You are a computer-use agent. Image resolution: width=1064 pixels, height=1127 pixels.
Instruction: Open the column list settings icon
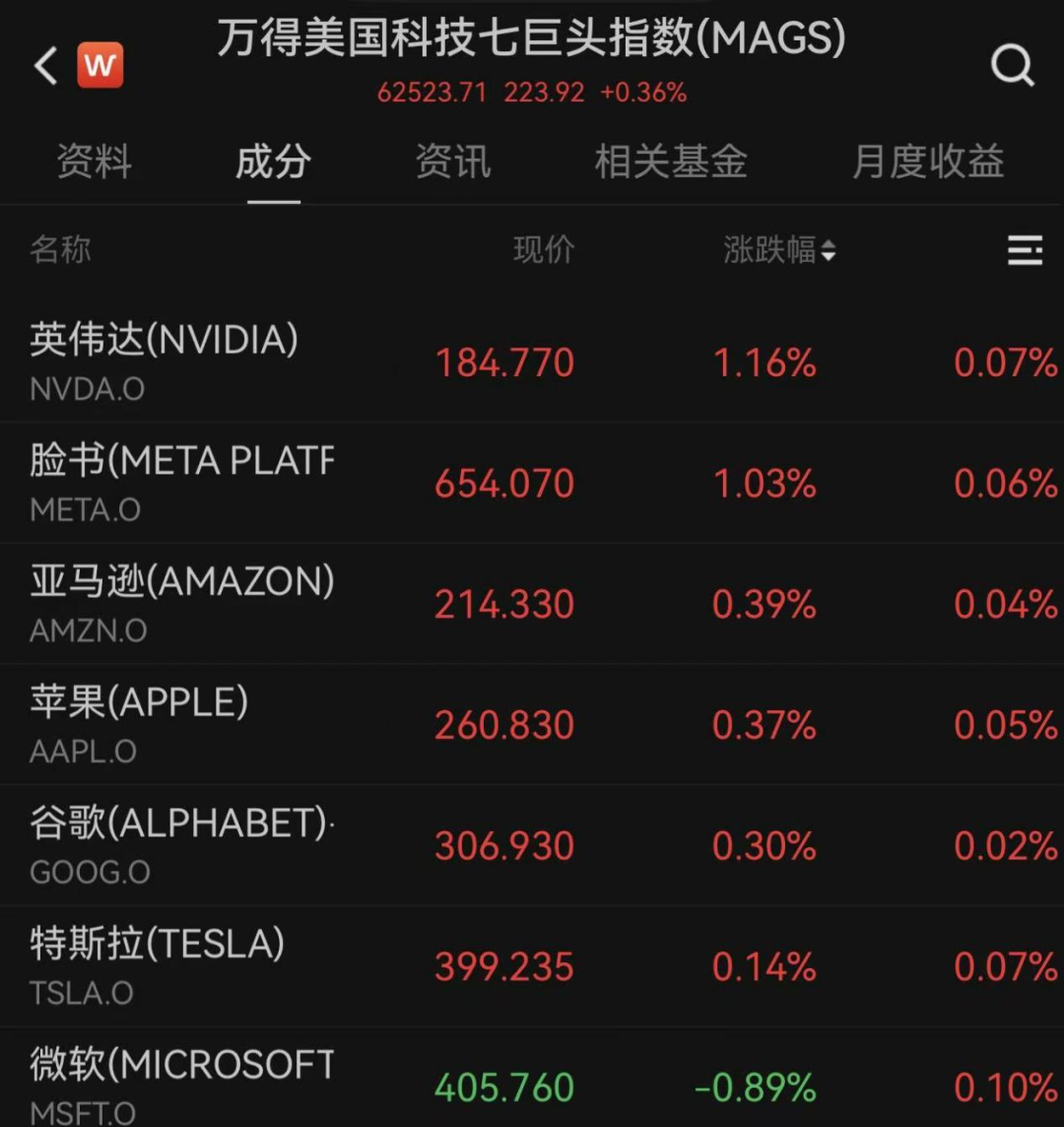coord(1025,251)
